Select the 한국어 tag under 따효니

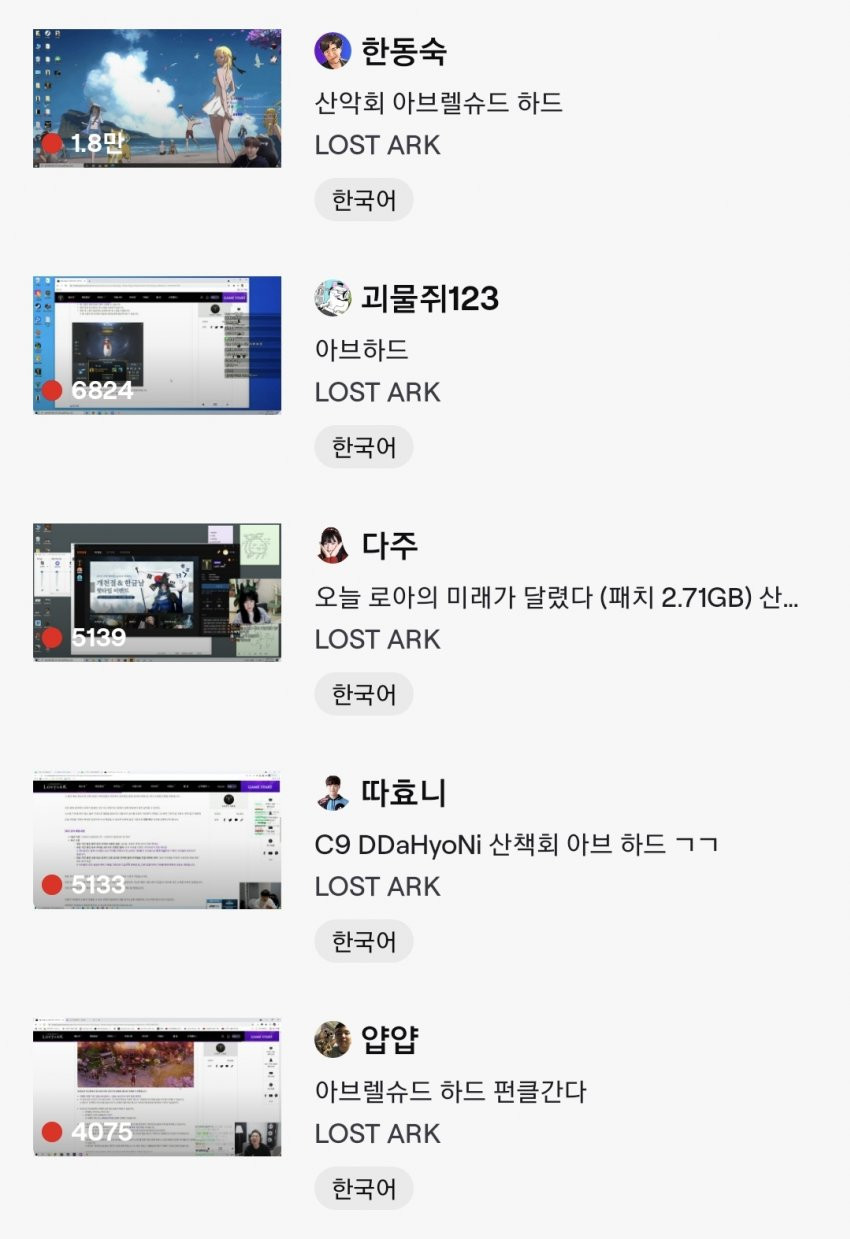pos(364,941)
